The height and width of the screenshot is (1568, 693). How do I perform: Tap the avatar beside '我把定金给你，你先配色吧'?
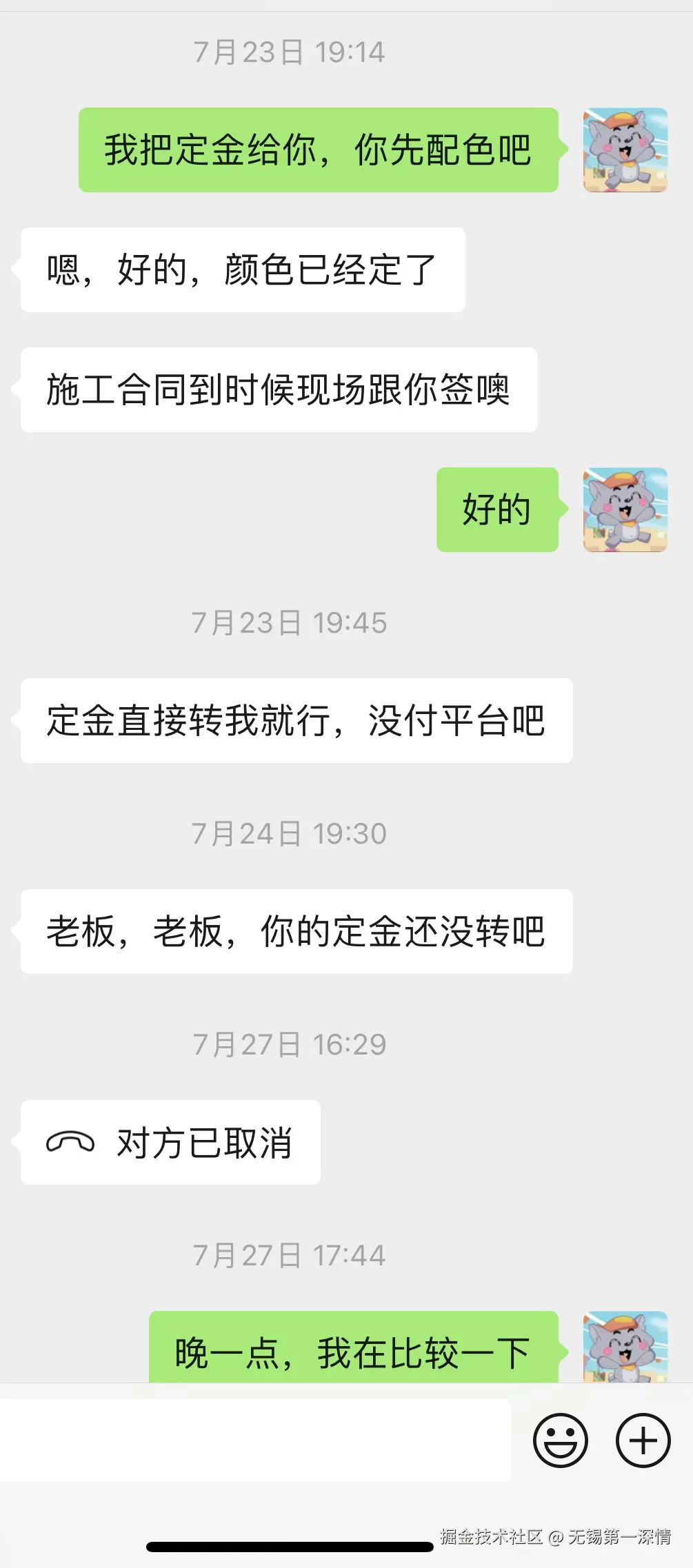[624, 152]
